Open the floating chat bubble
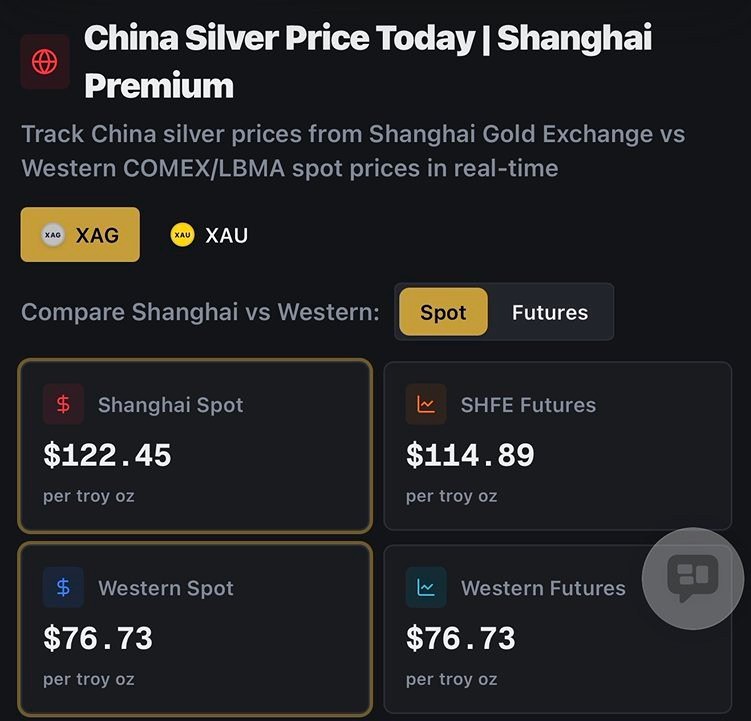The height and width of the screenshot is (721, 751). tap(692, 578)
